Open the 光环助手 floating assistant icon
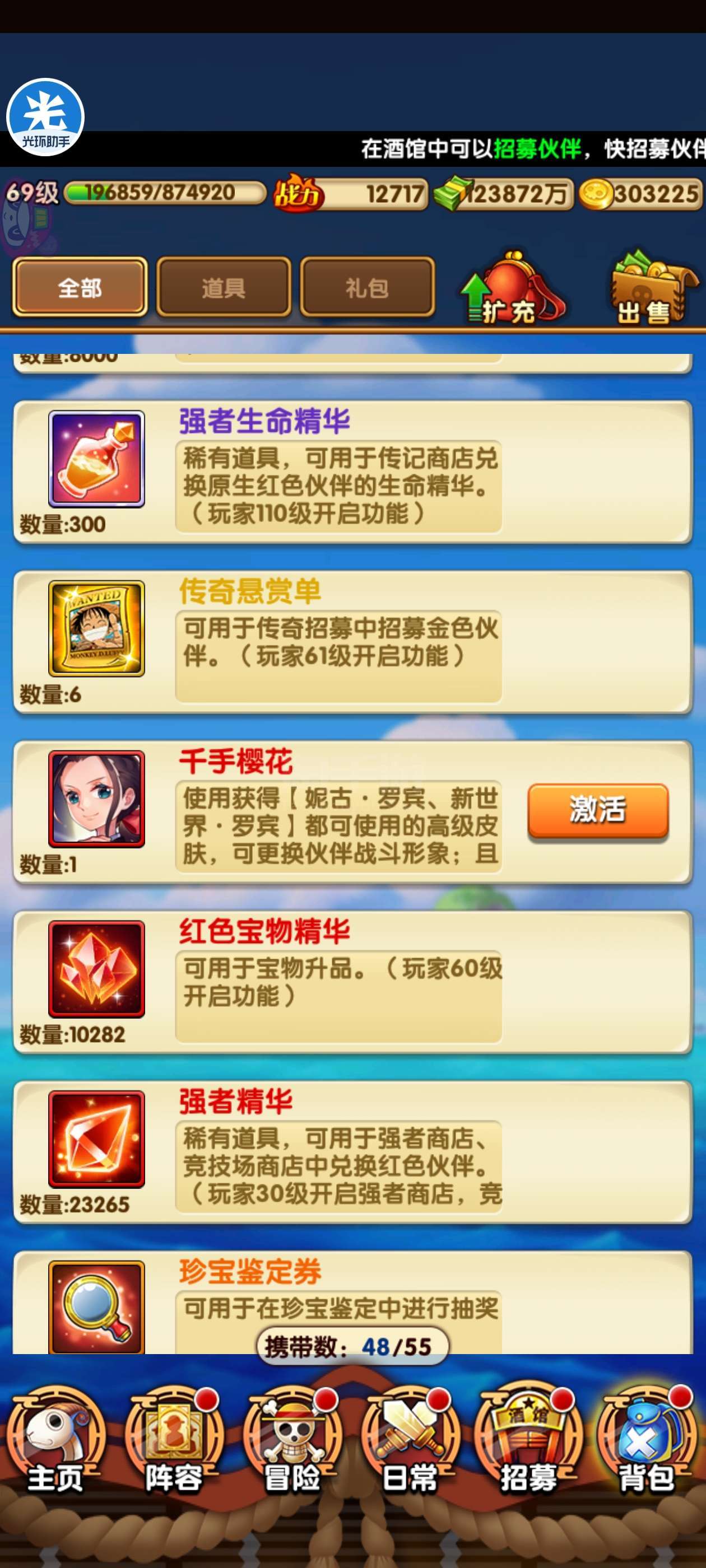706x1568 pixels. point(46,118)
